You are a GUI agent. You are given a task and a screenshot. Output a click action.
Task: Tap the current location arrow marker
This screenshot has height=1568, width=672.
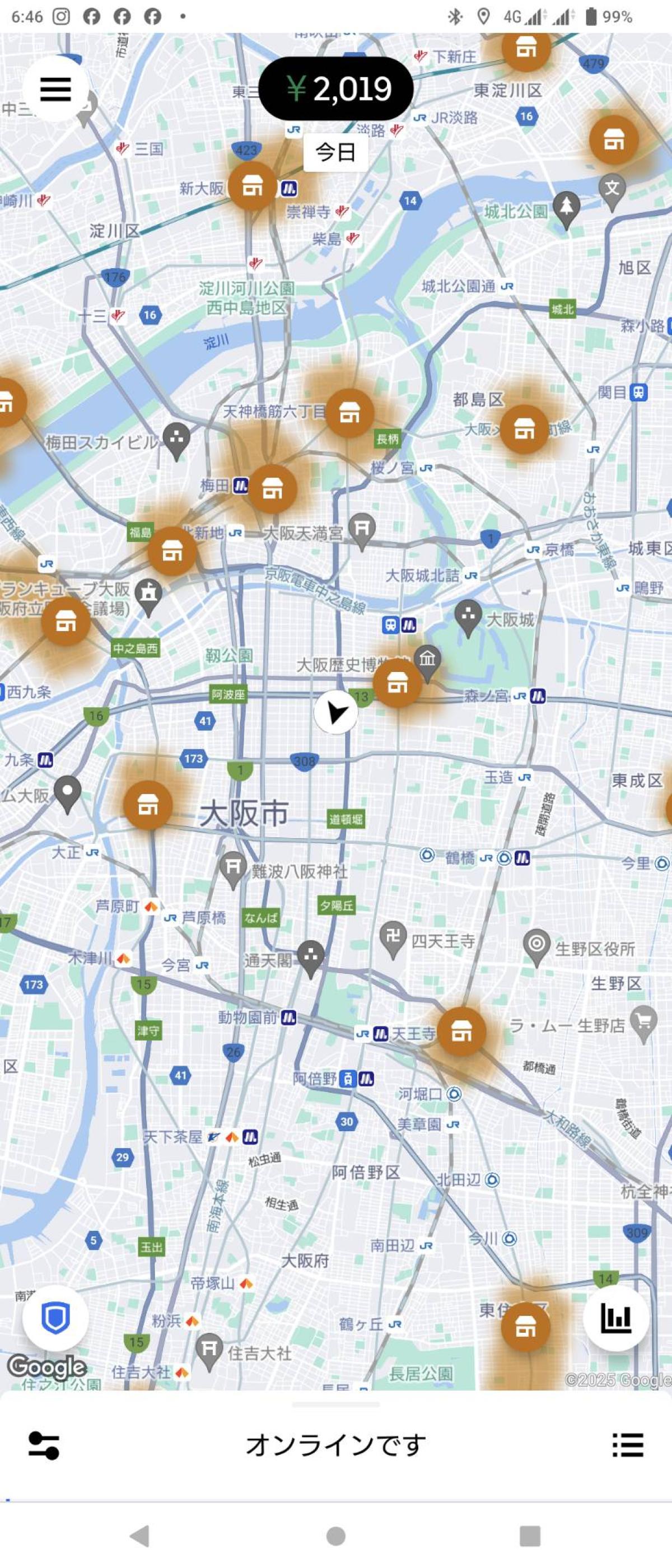point(336,712)
